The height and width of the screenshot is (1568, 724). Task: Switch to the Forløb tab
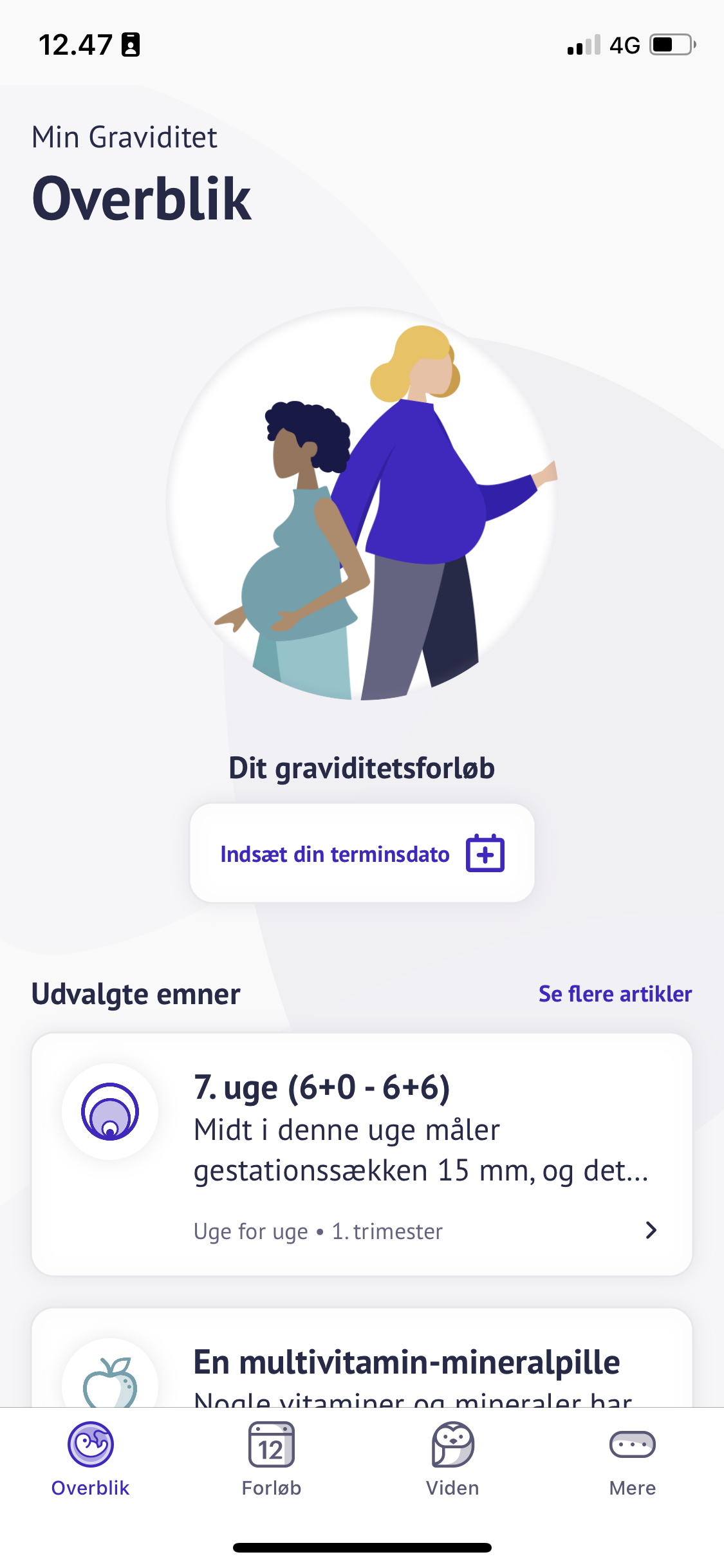[271, 1460]
